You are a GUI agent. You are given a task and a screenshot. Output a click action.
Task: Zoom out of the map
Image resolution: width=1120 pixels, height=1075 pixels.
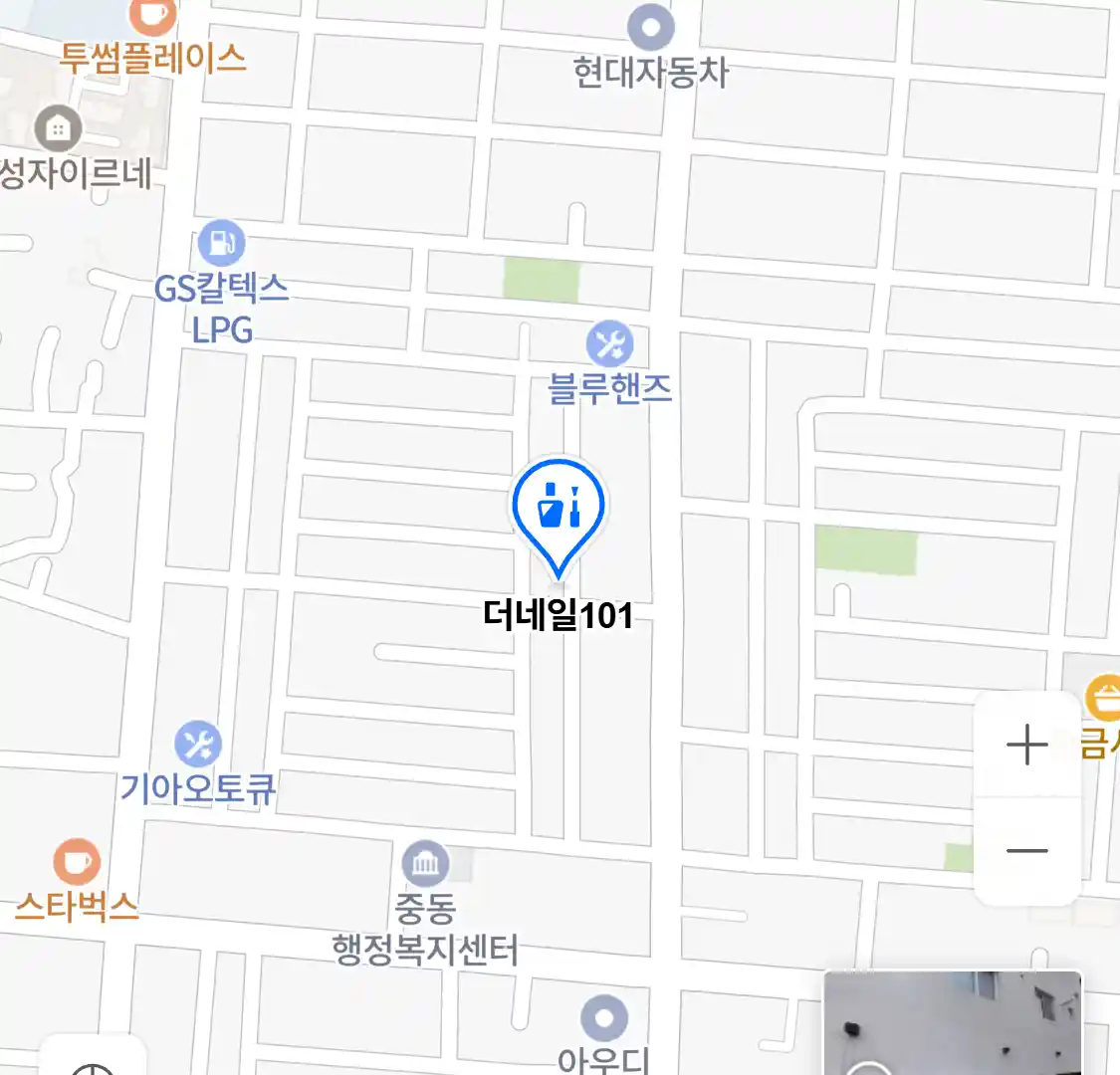[x=1026, y=851]
